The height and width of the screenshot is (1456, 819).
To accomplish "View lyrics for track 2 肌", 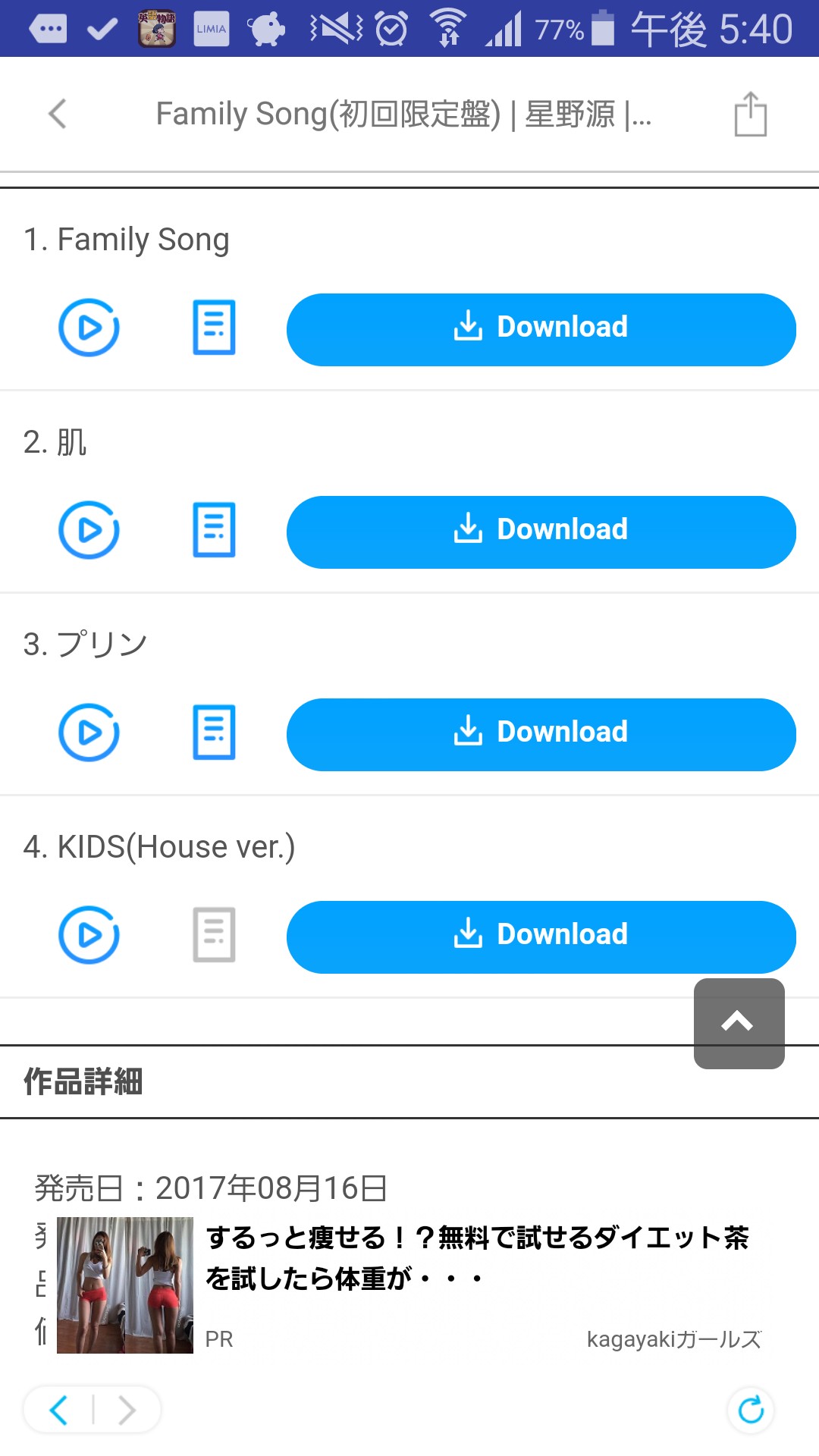I will (x=214, y=530).
